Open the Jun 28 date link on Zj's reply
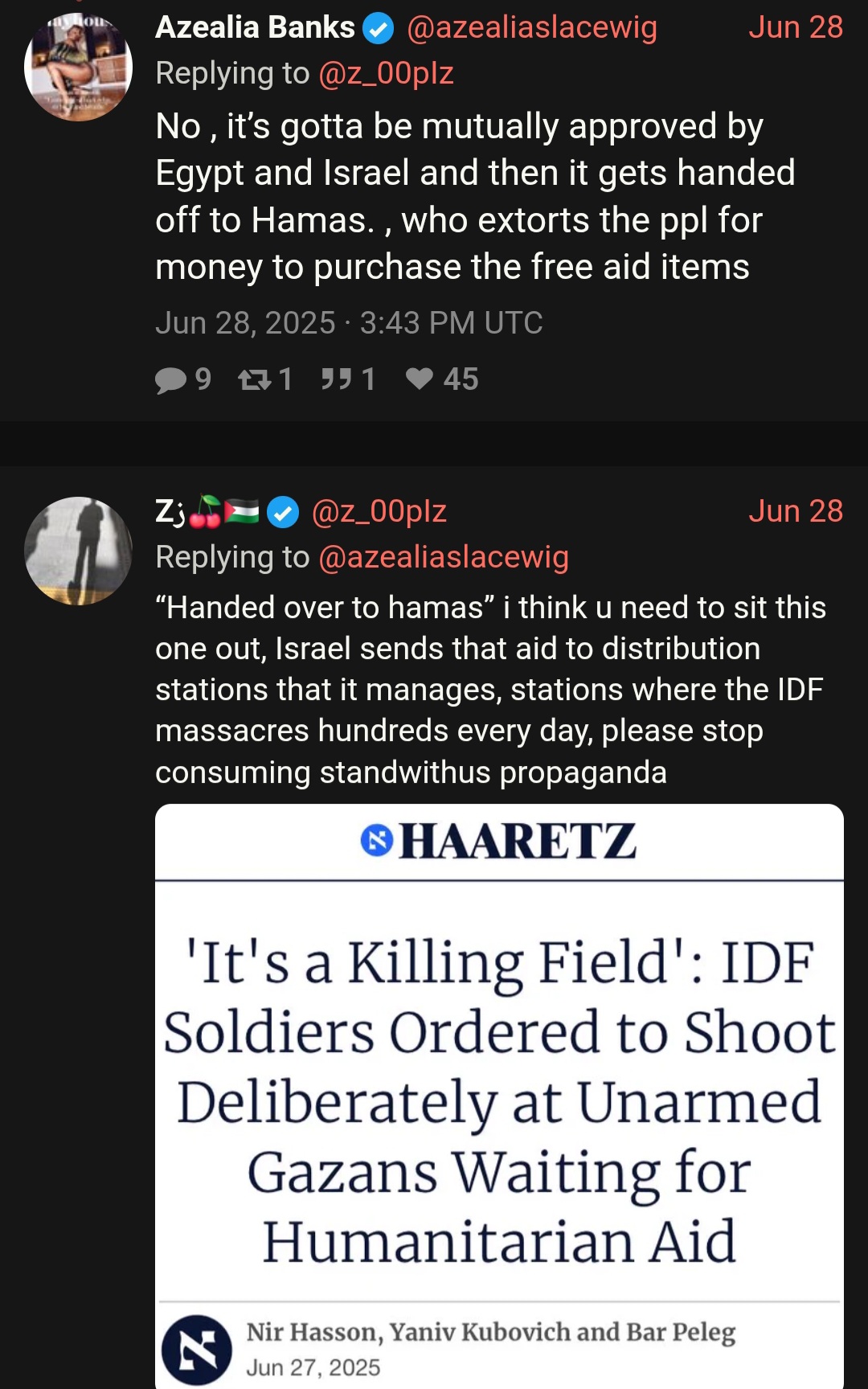868x1389 pixels. coord(795,511)
